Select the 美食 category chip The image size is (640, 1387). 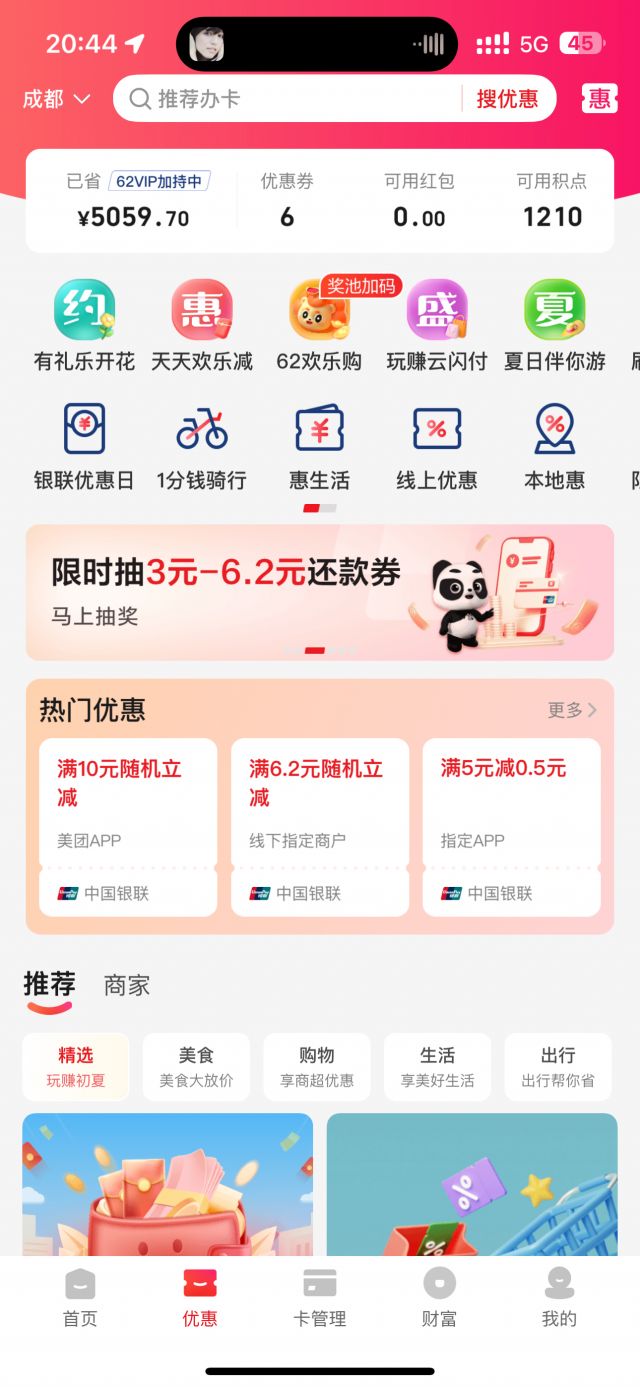point(196,1066)
